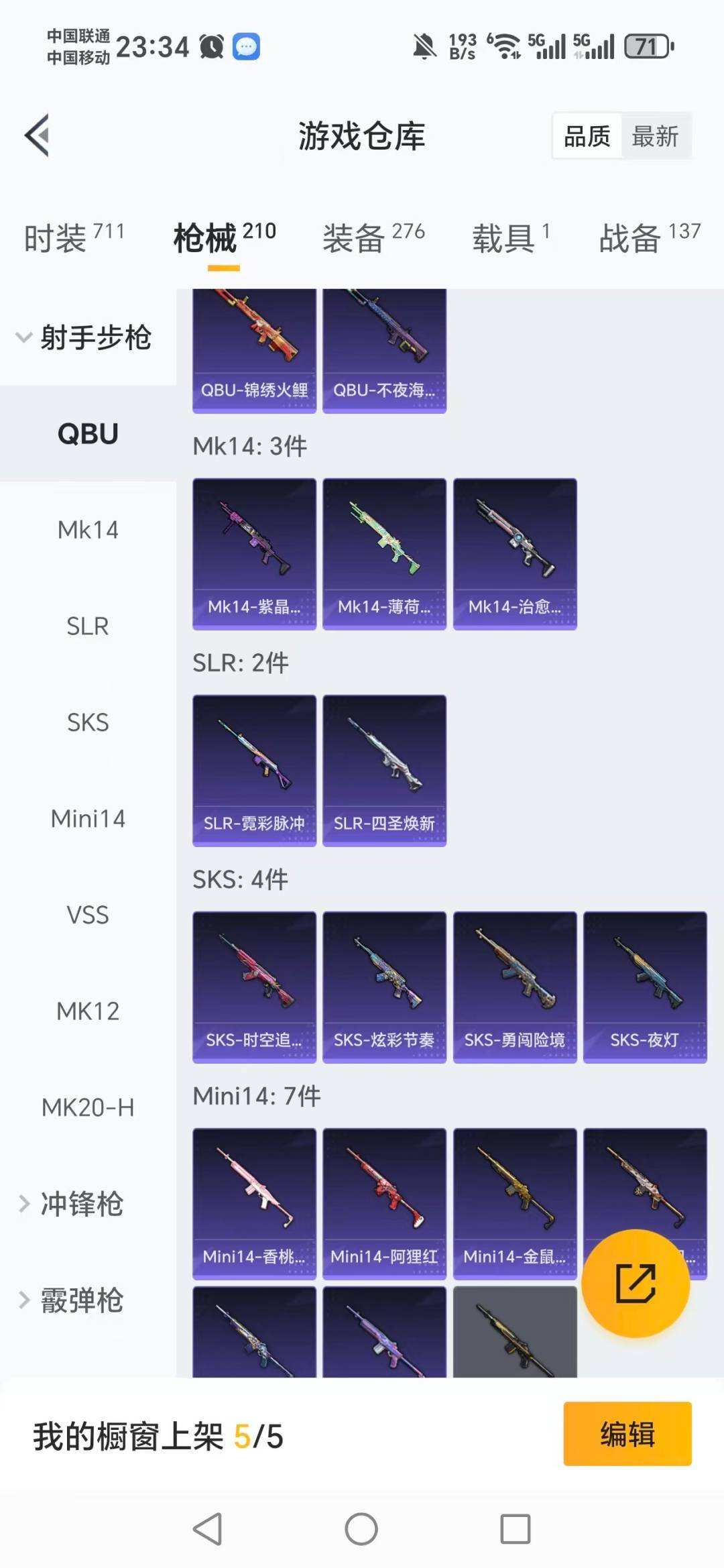Viewport: 724px width, 1568px height.
Task: Go back using the top-left arrow
Action: click(38, 135)
